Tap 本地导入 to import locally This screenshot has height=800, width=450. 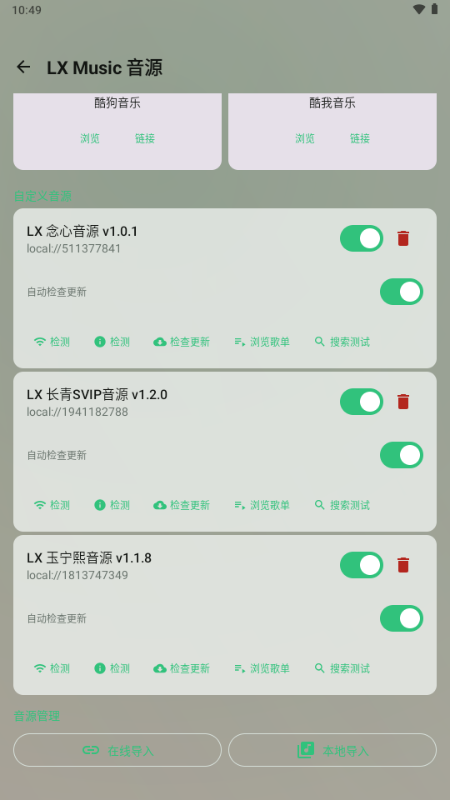(333, 750)
